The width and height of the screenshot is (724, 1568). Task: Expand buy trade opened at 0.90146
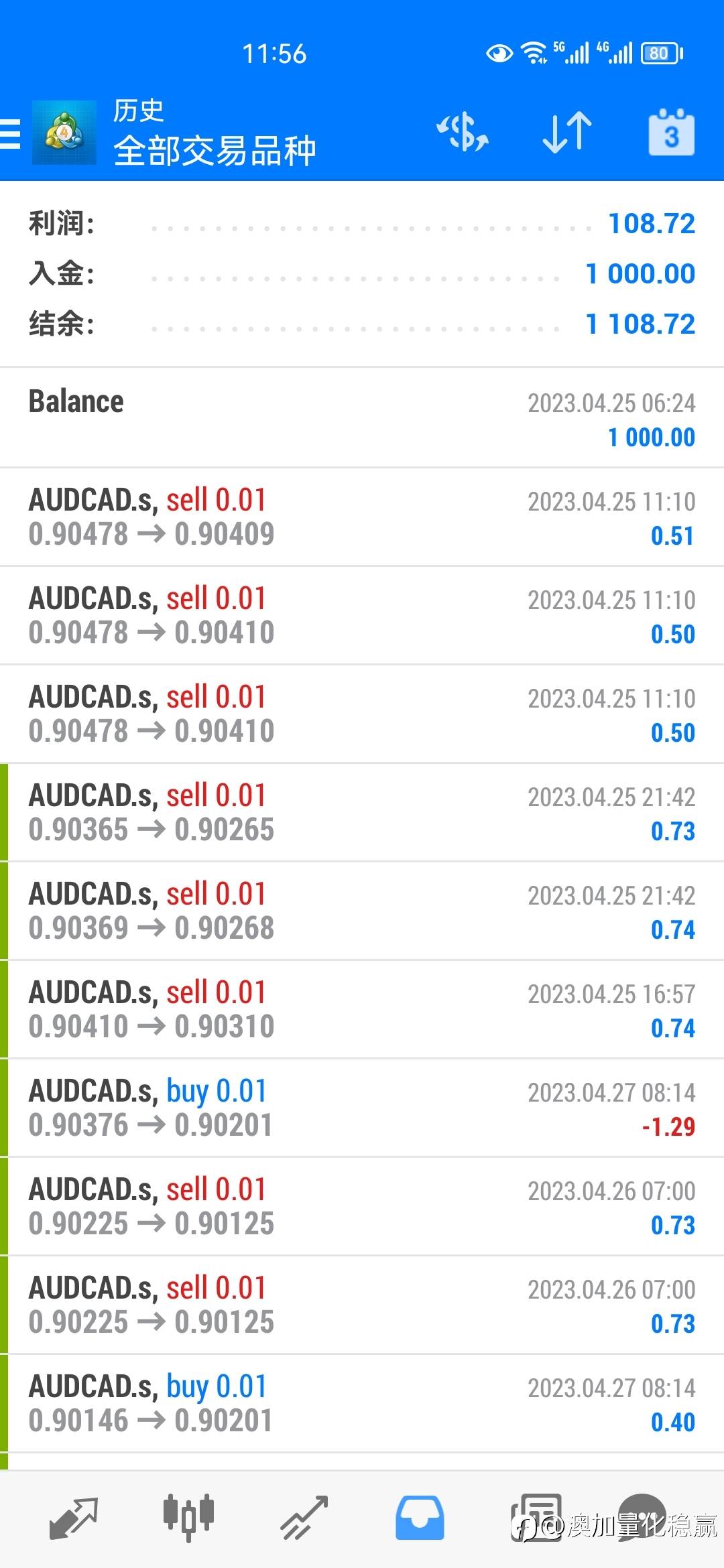(x=362, y=1403)
